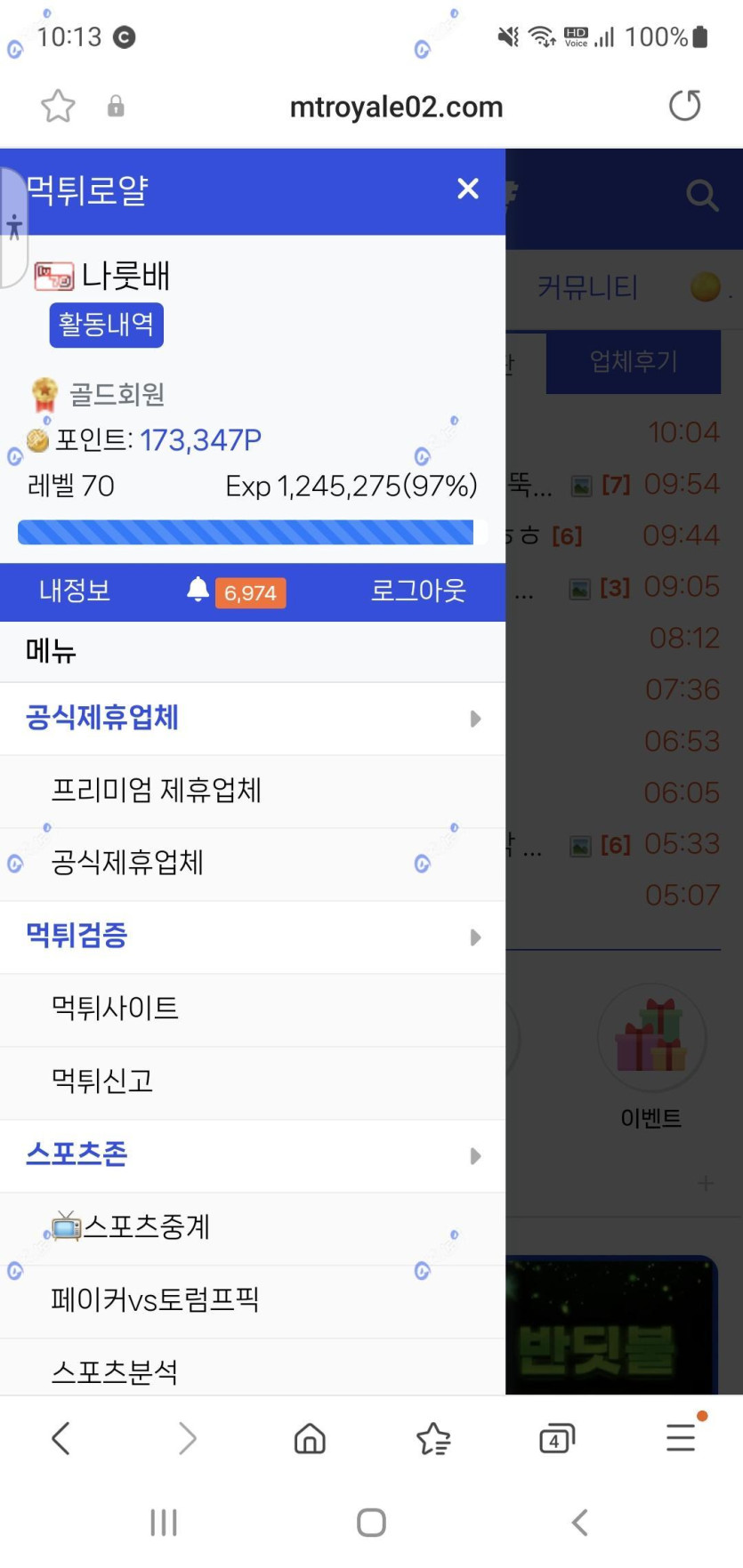The image size is (743, 1568).
Task: Expand the 공식제휴업체 blue section header
Action: (253, 718)
